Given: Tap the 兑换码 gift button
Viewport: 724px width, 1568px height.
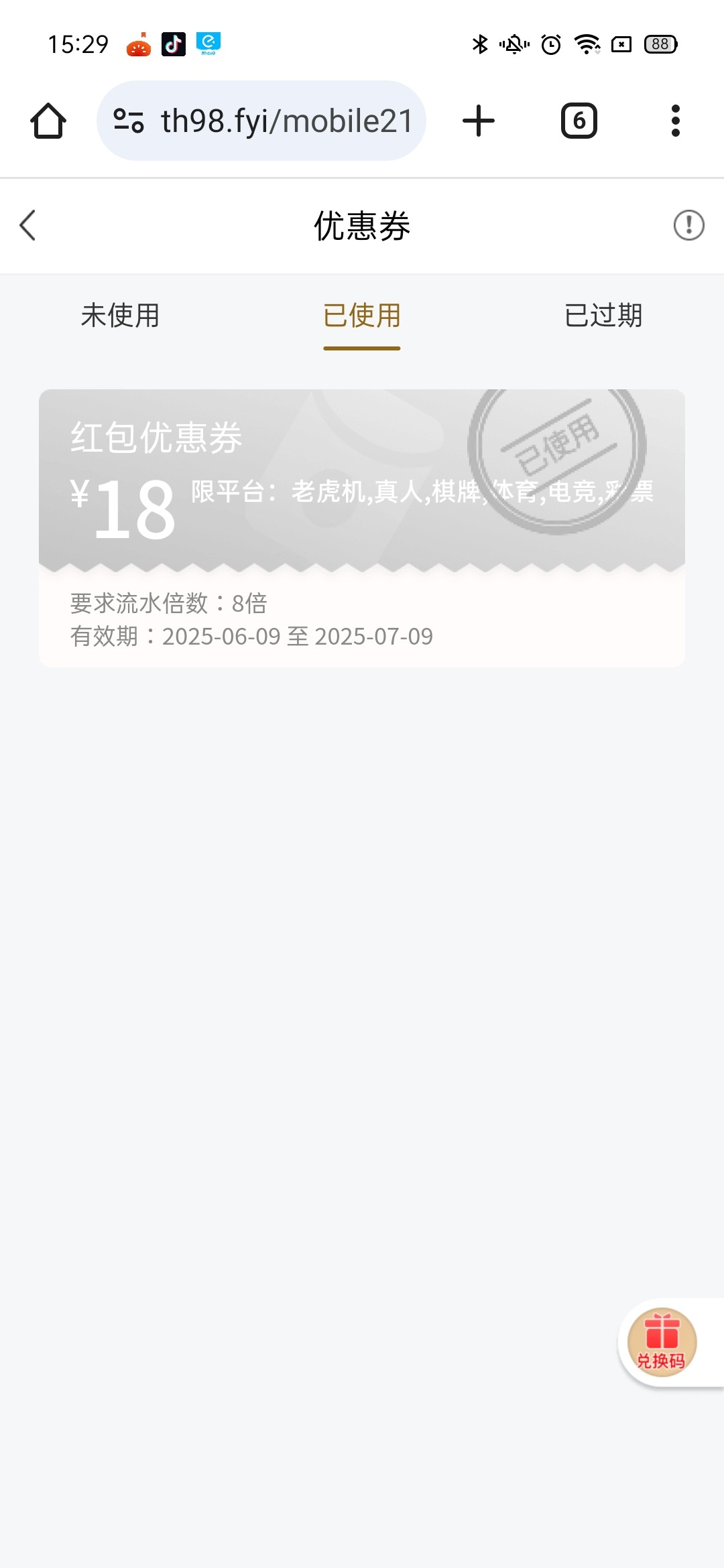Looking at the screenshot, I should (662, 1343).
